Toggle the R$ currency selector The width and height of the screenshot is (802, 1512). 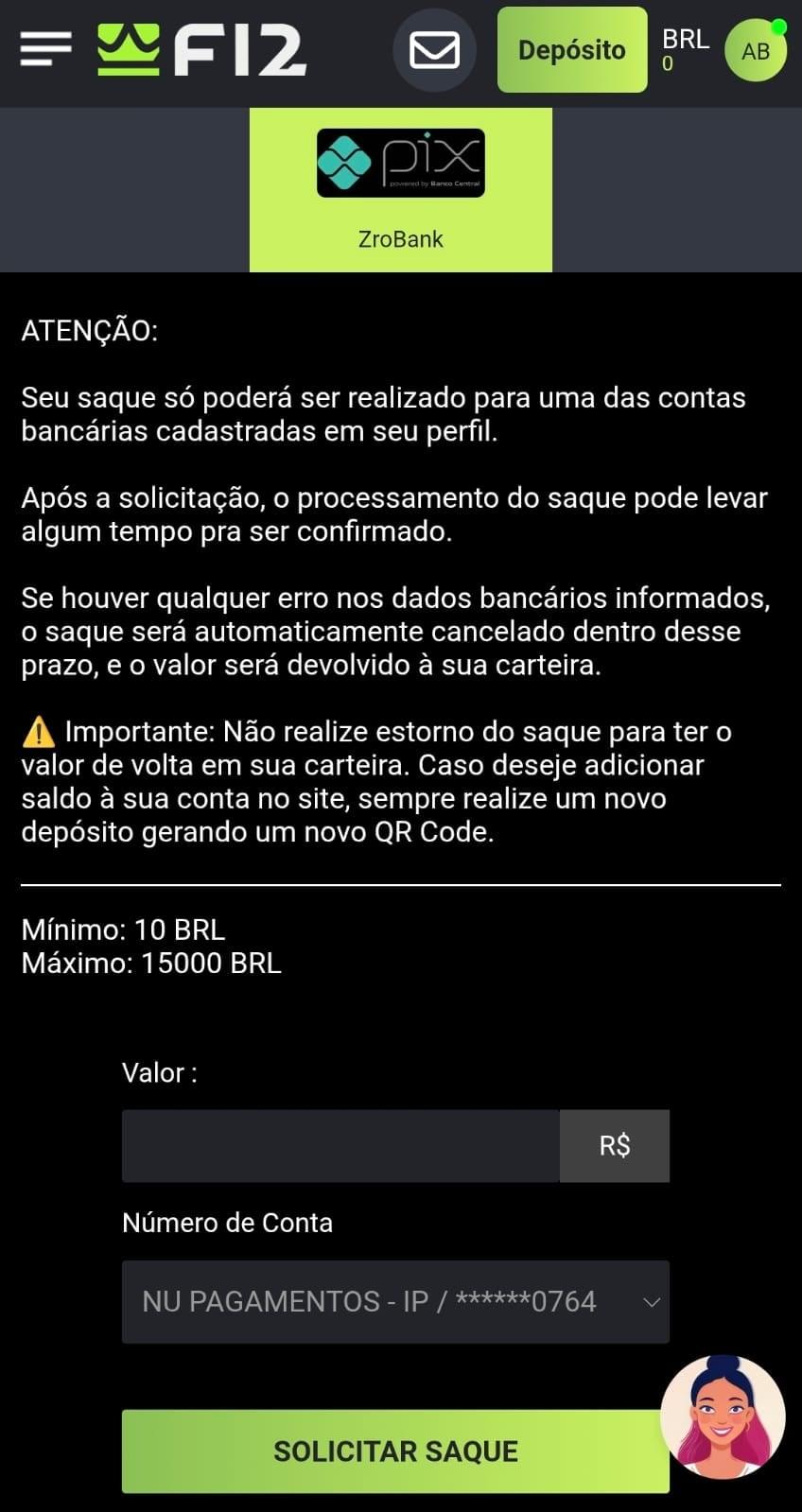[615, 1145]
